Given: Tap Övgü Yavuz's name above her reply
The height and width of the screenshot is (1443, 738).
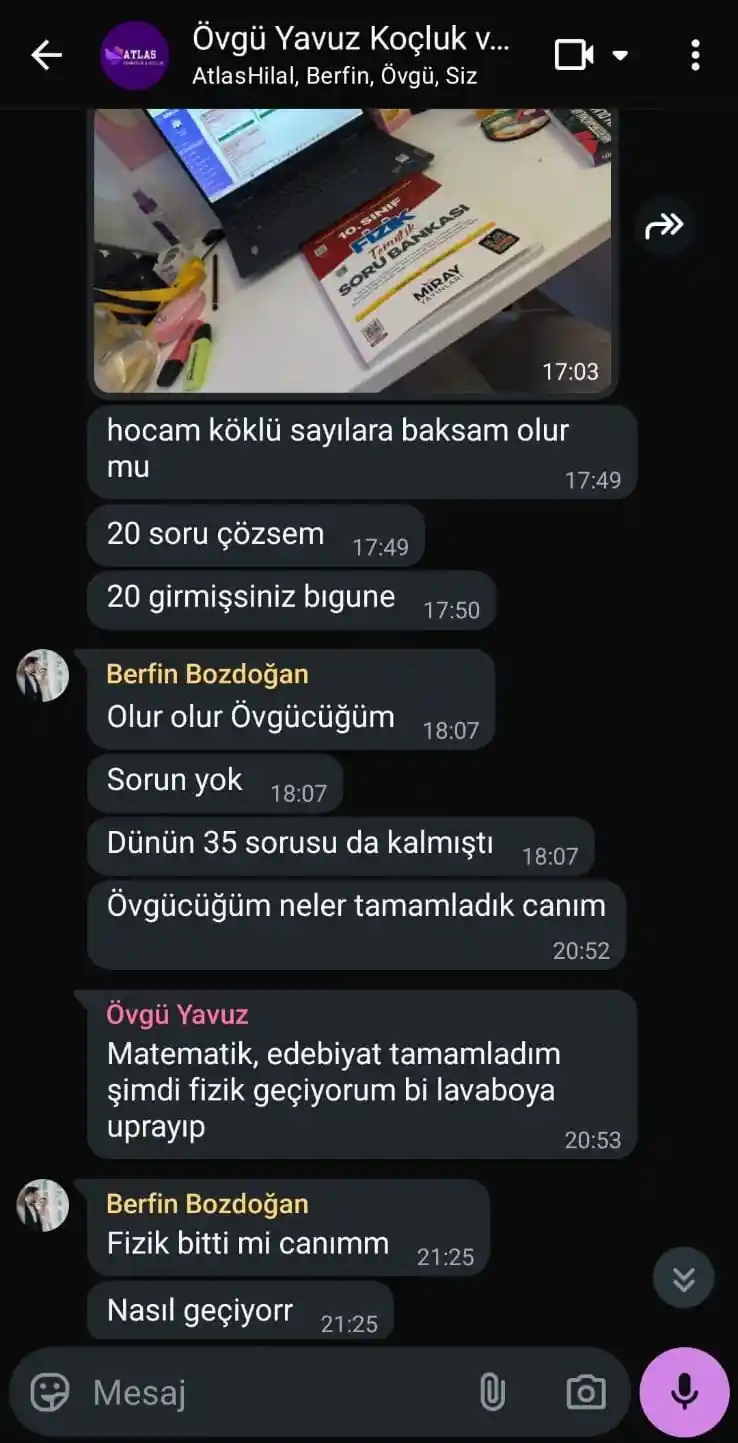Looking at the screenshot, I should point(176,1014).
